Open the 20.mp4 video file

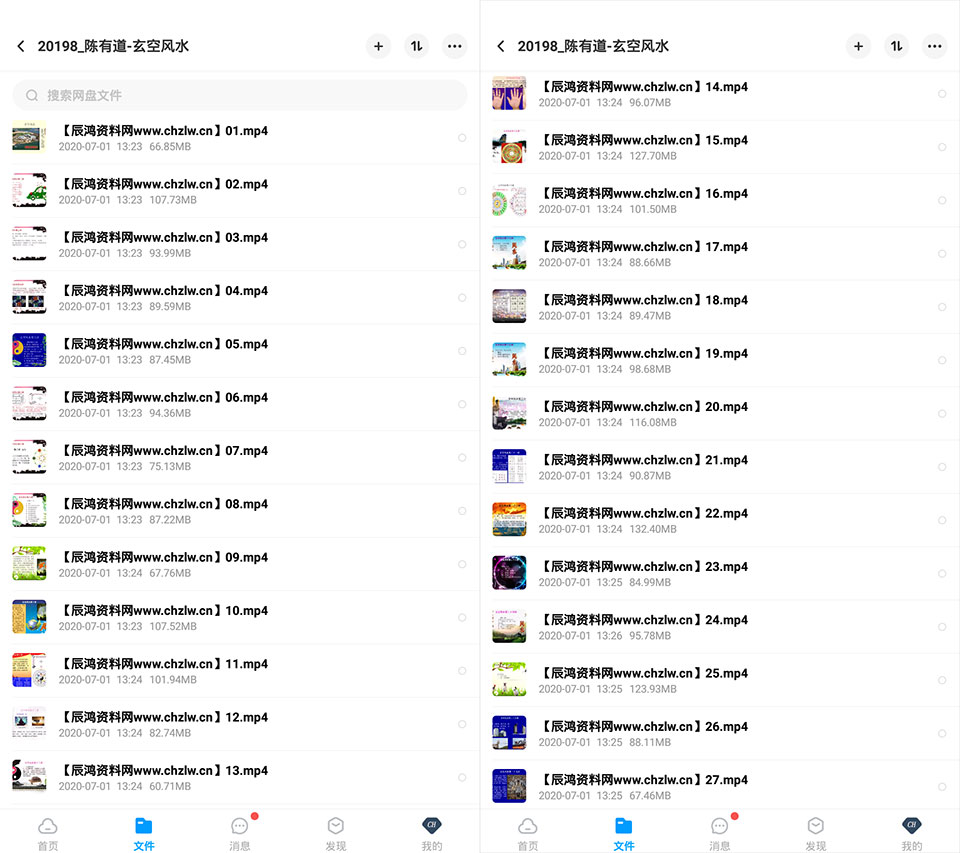(719, 413)
